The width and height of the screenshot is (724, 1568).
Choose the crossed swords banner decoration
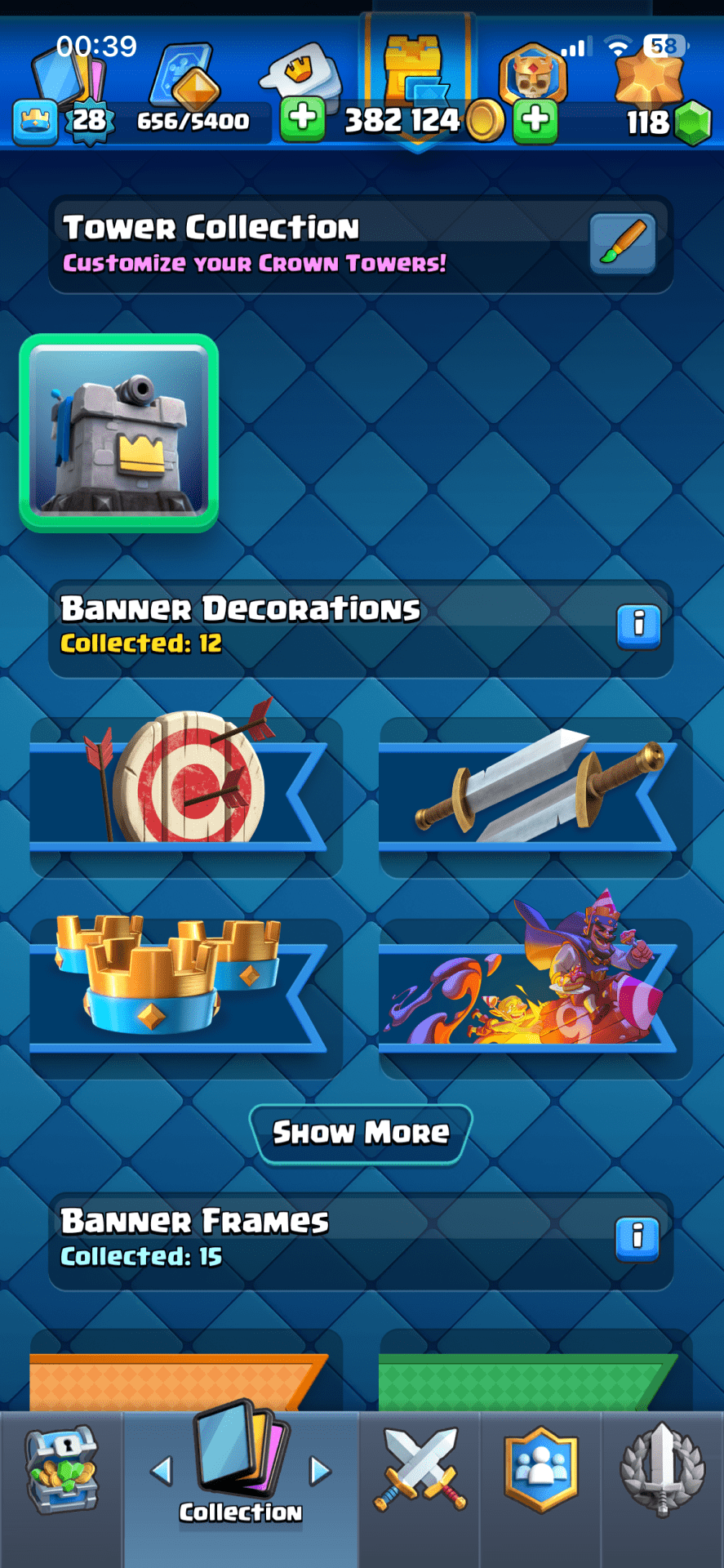coord(535,796)
